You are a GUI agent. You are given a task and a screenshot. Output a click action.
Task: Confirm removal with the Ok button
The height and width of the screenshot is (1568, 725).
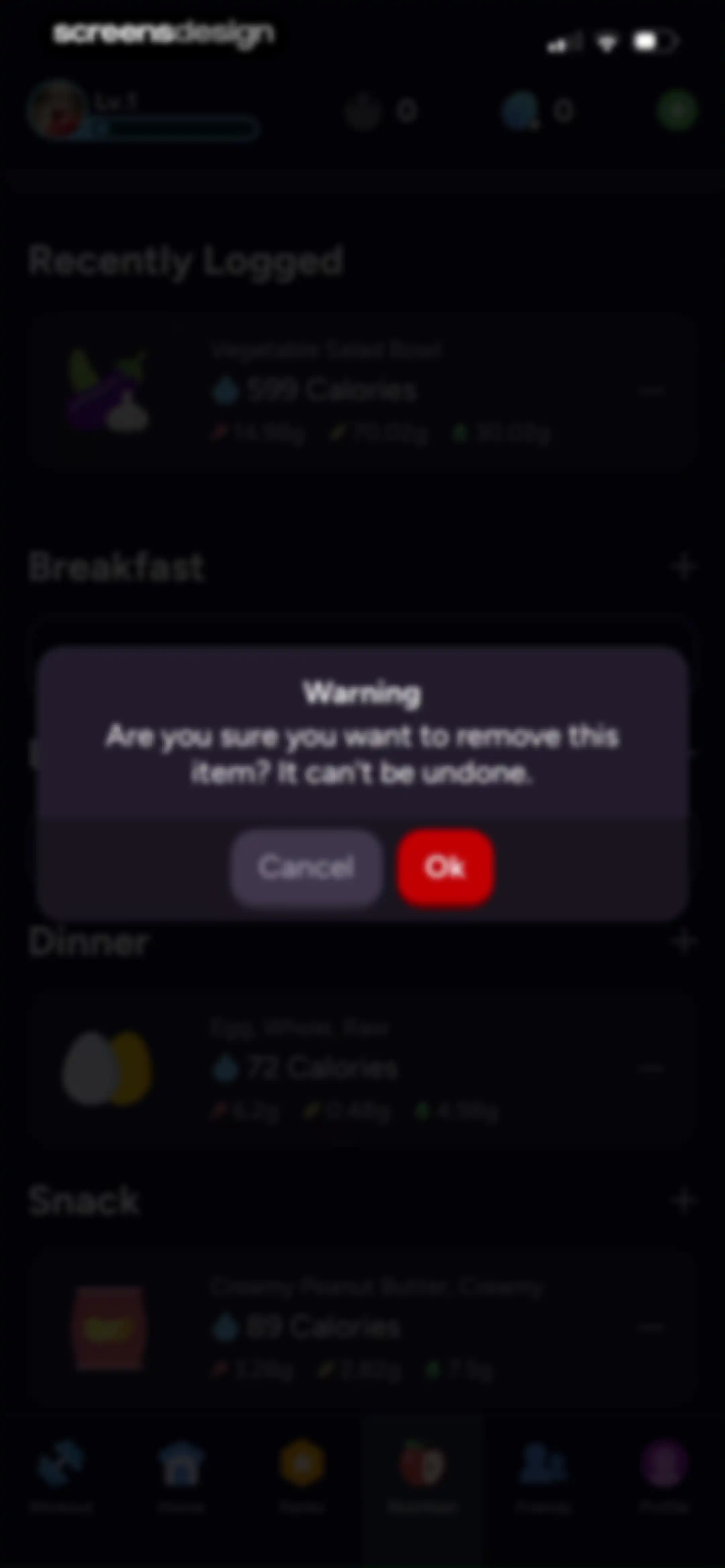[x=445, y=867]
